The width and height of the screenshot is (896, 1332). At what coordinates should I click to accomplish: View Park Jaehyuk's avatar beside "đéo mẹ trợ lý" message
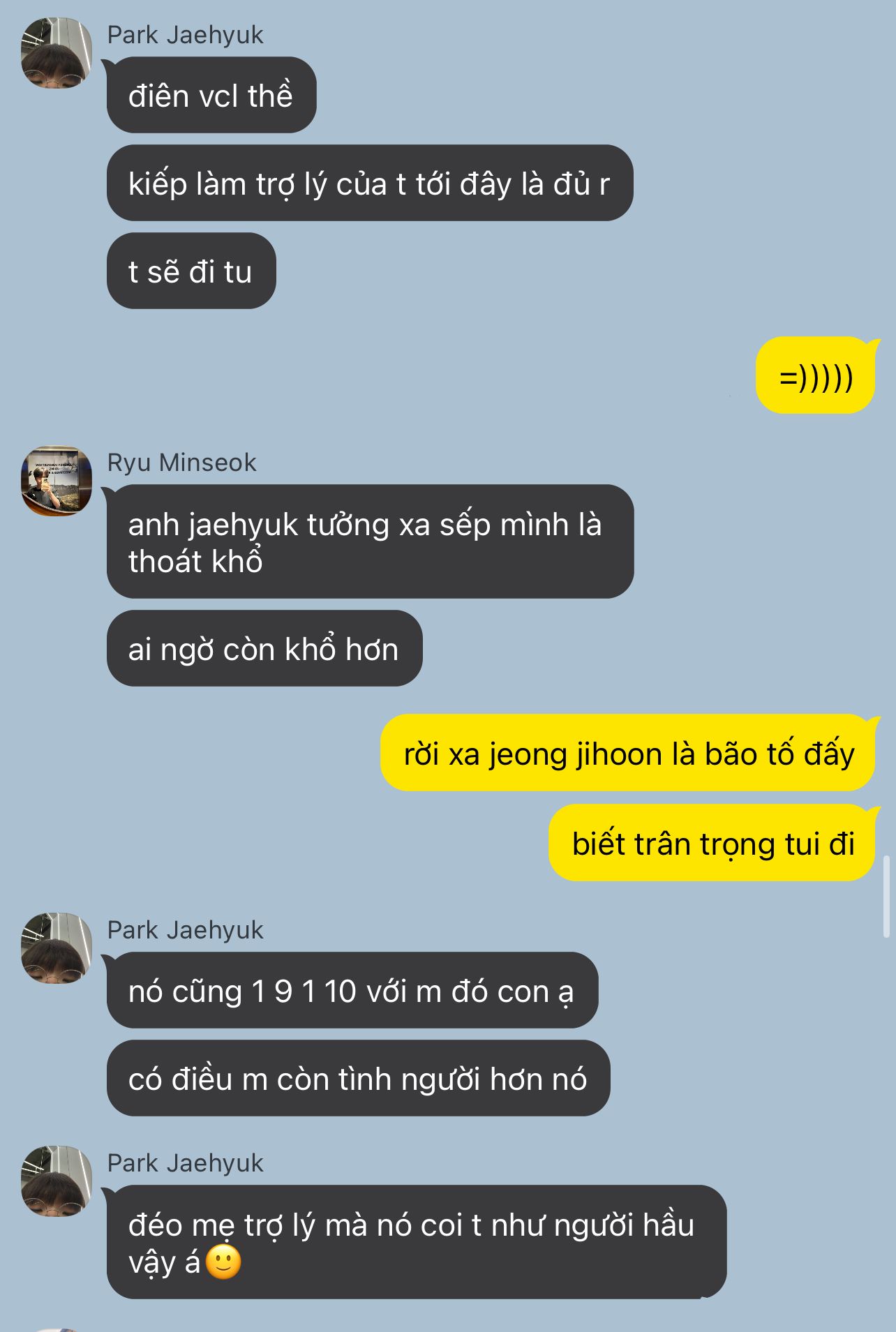pyautogui.click(x=57, y=1181)
